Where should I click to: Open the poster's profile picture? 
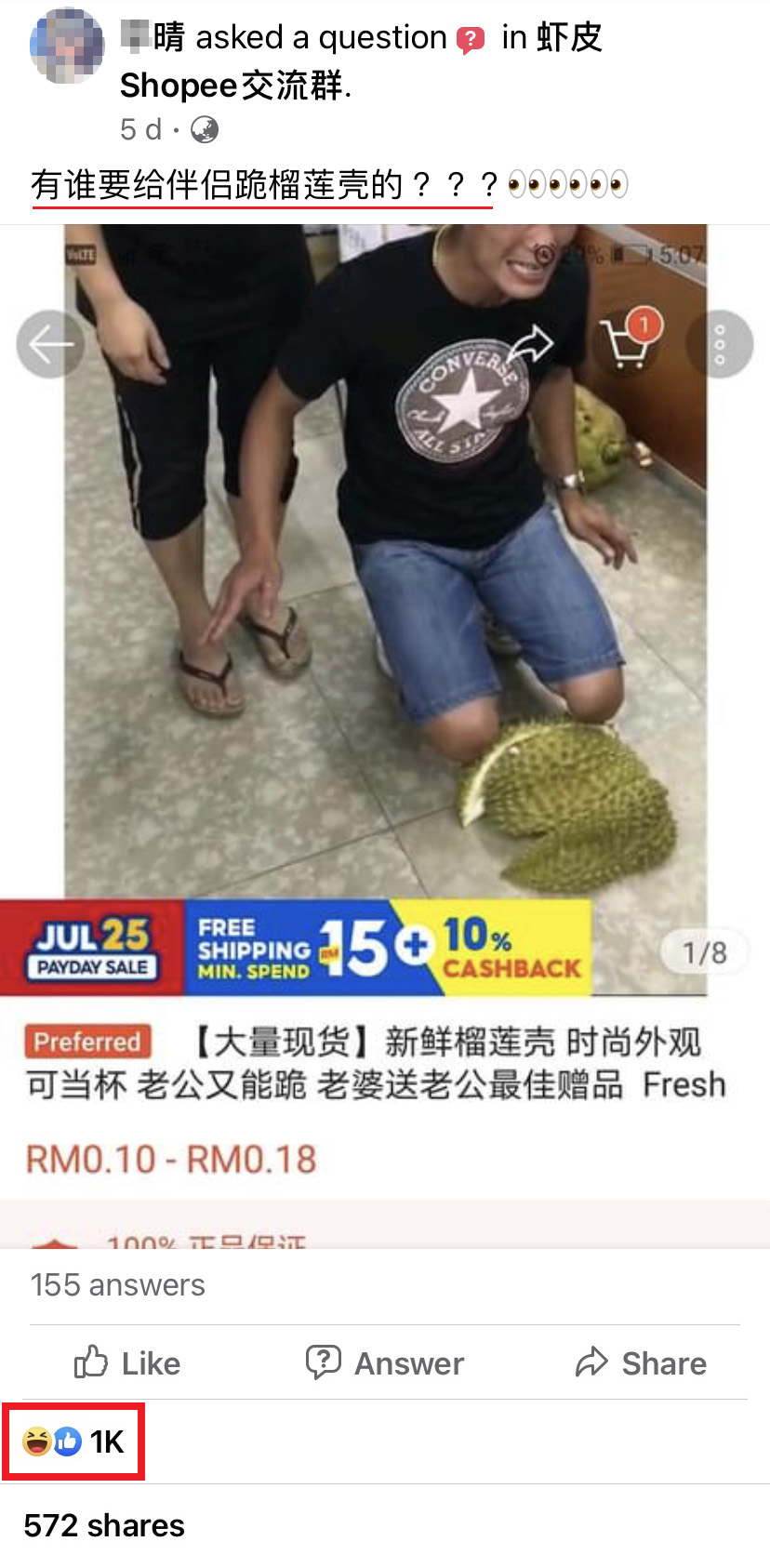click(x=67, y=45)
